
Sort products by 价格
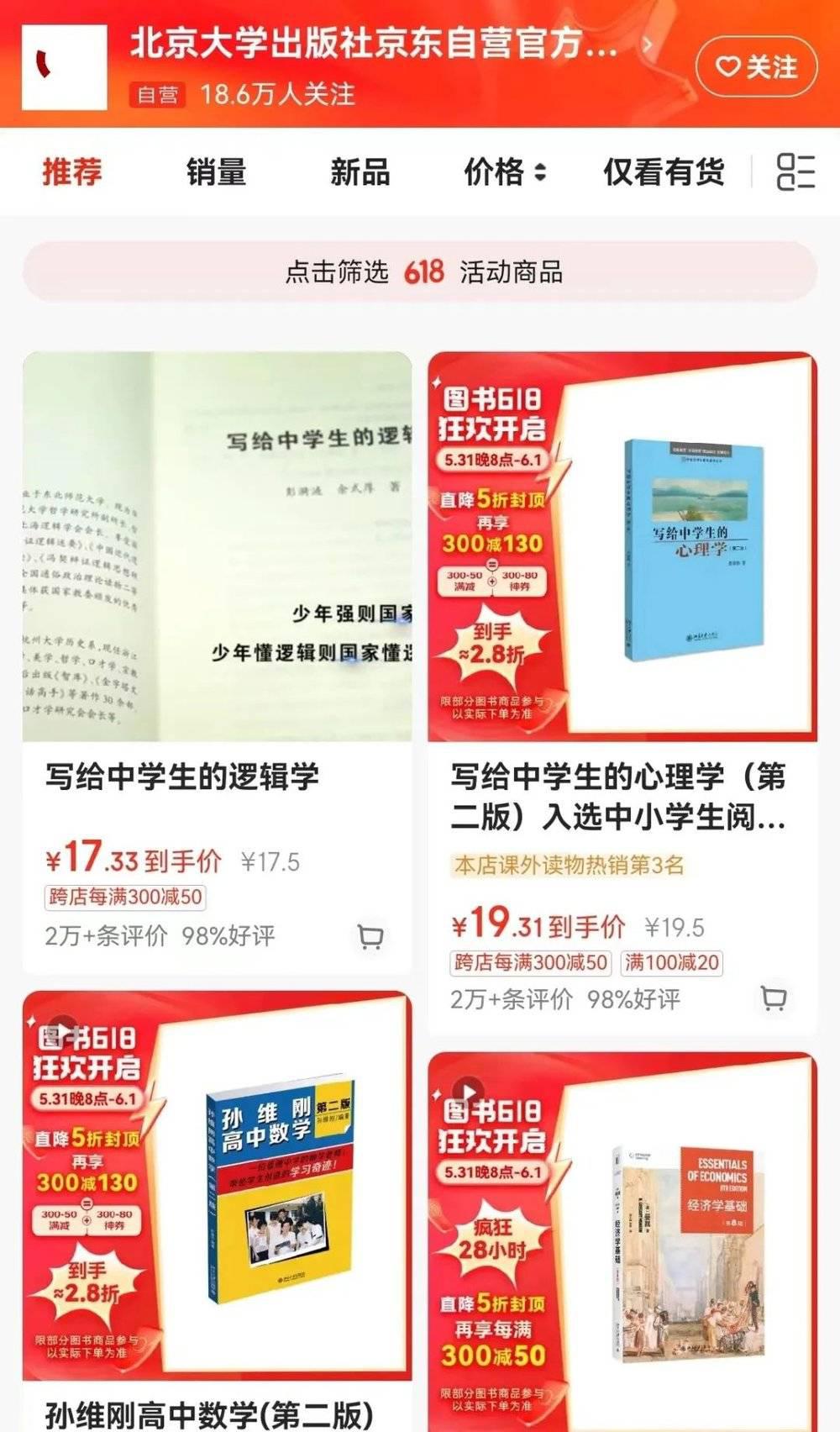point(504,172)
